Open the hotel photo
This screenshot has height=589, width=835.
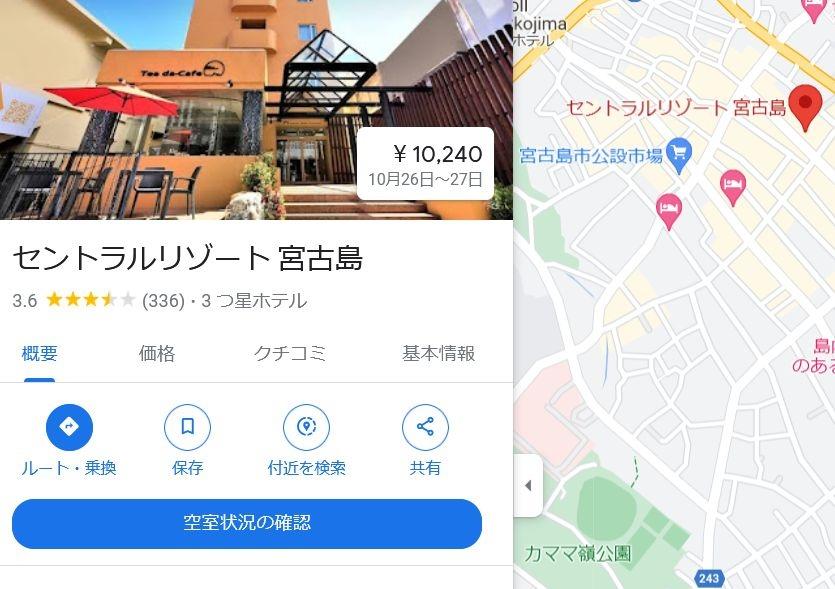pyautogui.click(x=180, y=110)
